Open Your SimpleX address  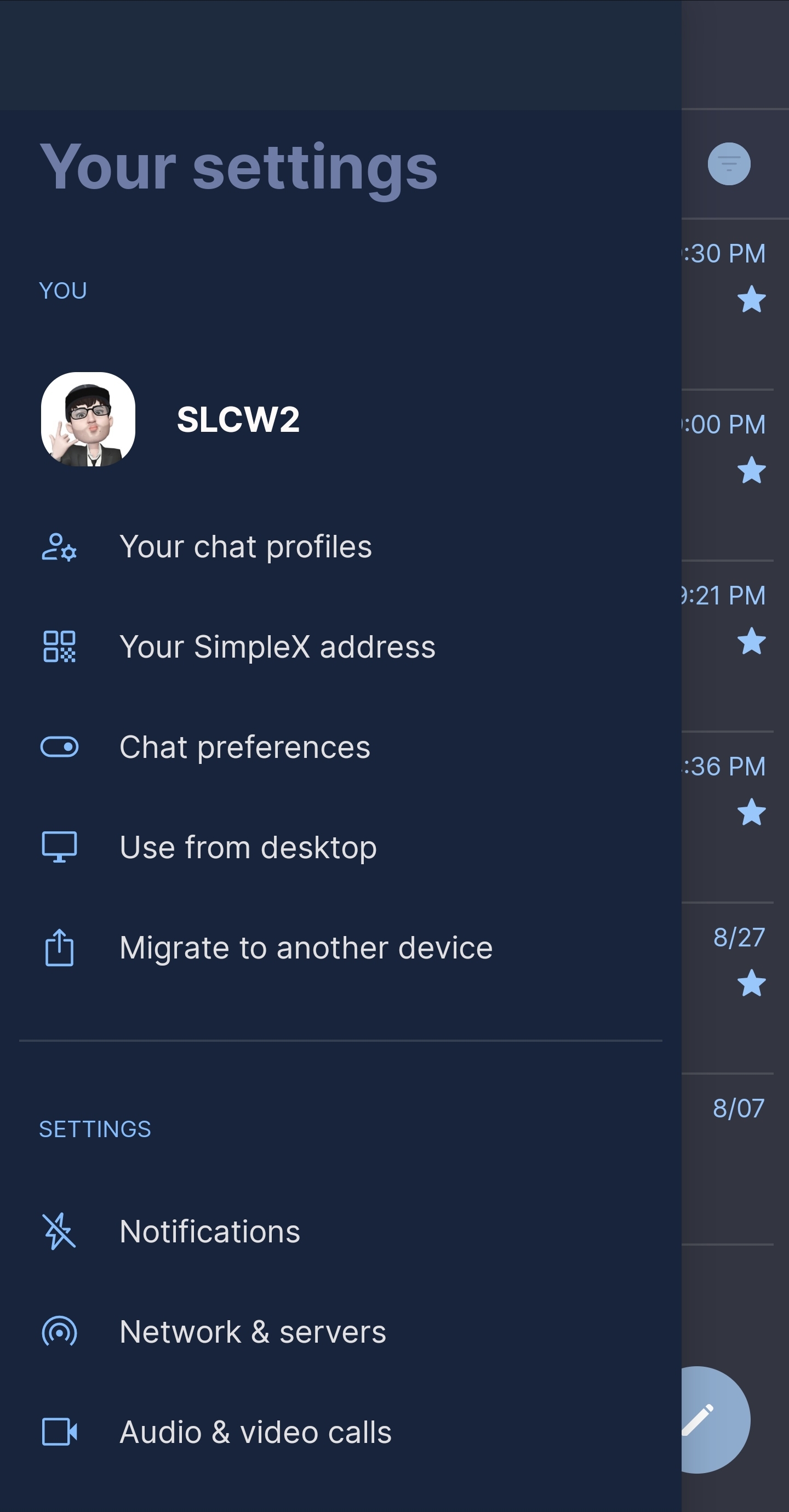point(277,647)
